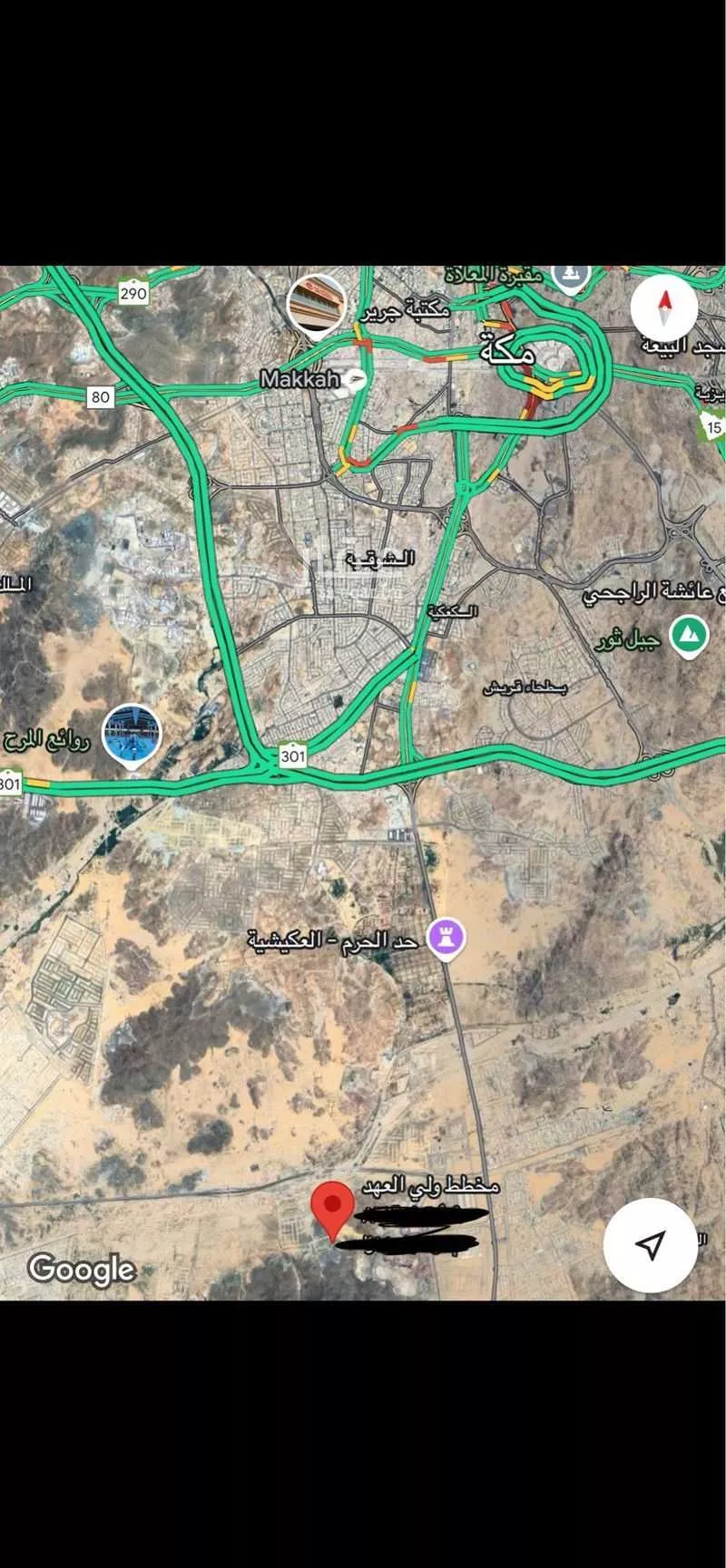Open the روائع المرح photo marker
Viewport: 726px width, 1568px height.
[132, 734]
